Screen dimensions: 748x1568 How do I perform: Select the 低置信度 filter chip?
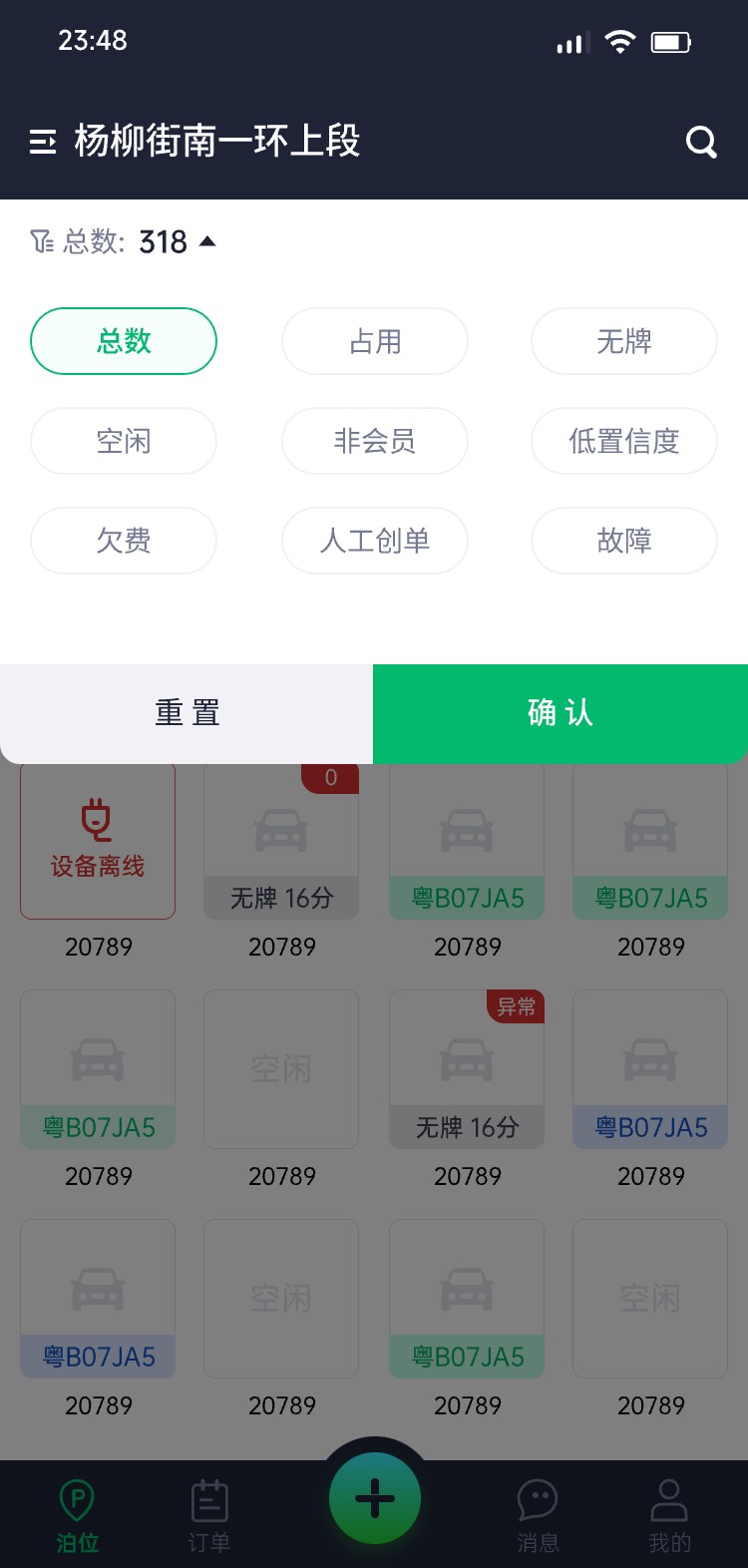(x=624, y=441)
